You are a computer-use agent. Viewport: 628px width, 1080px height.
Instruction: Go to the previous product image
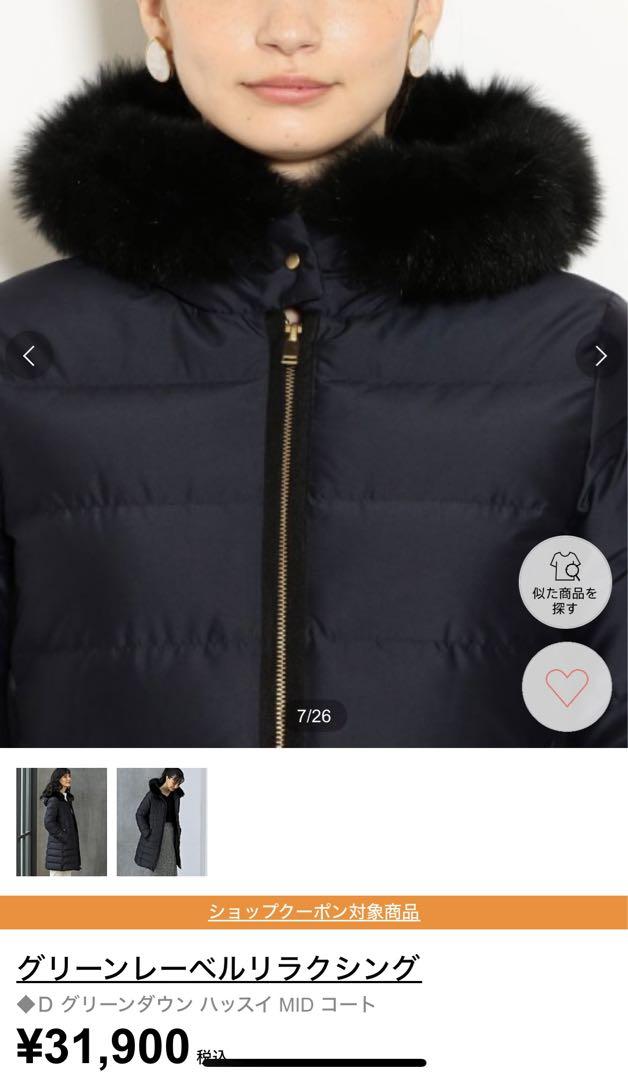pyautogui.click(x=28, y=356)
